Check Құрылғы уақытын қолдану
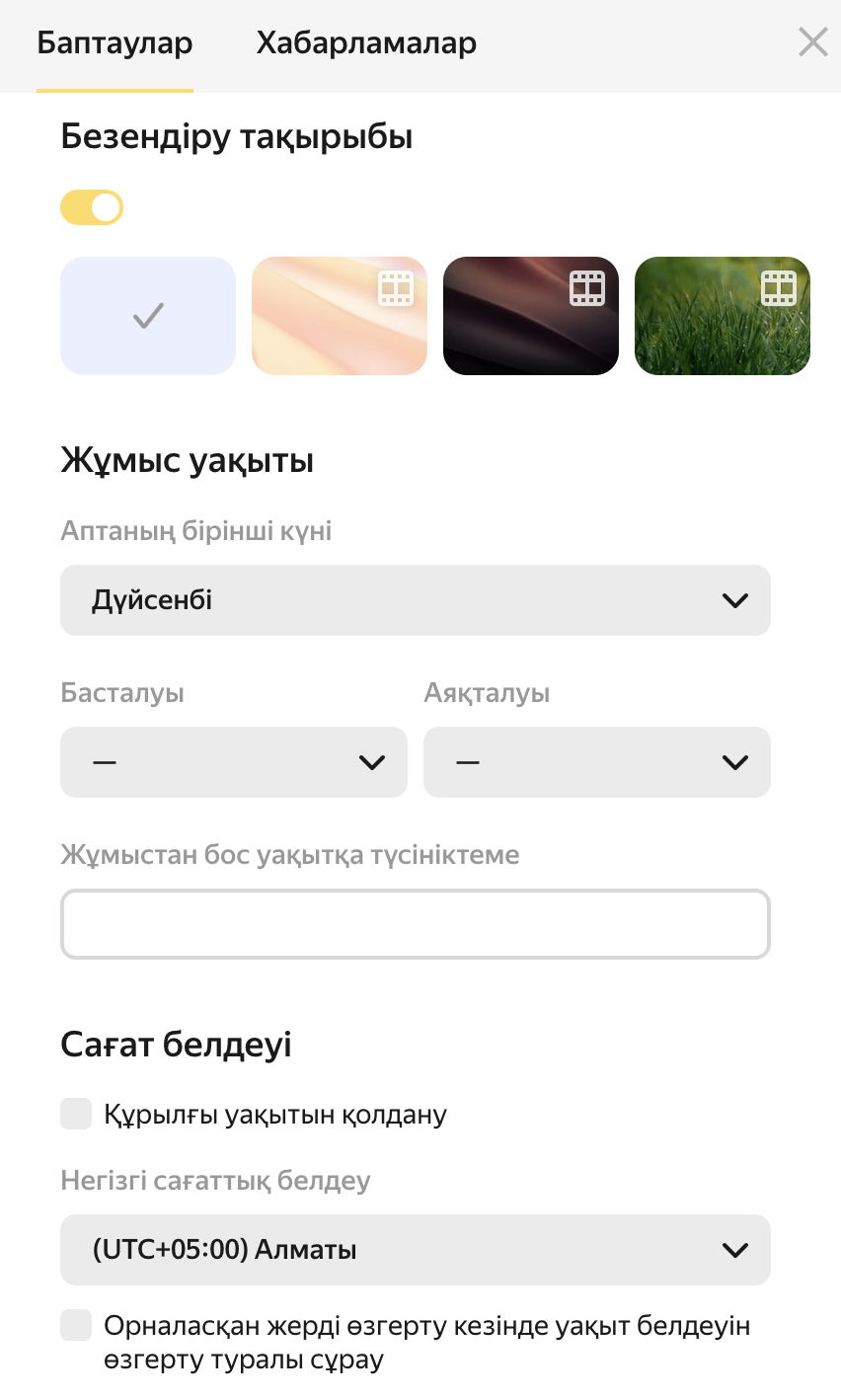Viewport: 841px width, 1400px height. pyautogui.click(x=76, y=1115)
